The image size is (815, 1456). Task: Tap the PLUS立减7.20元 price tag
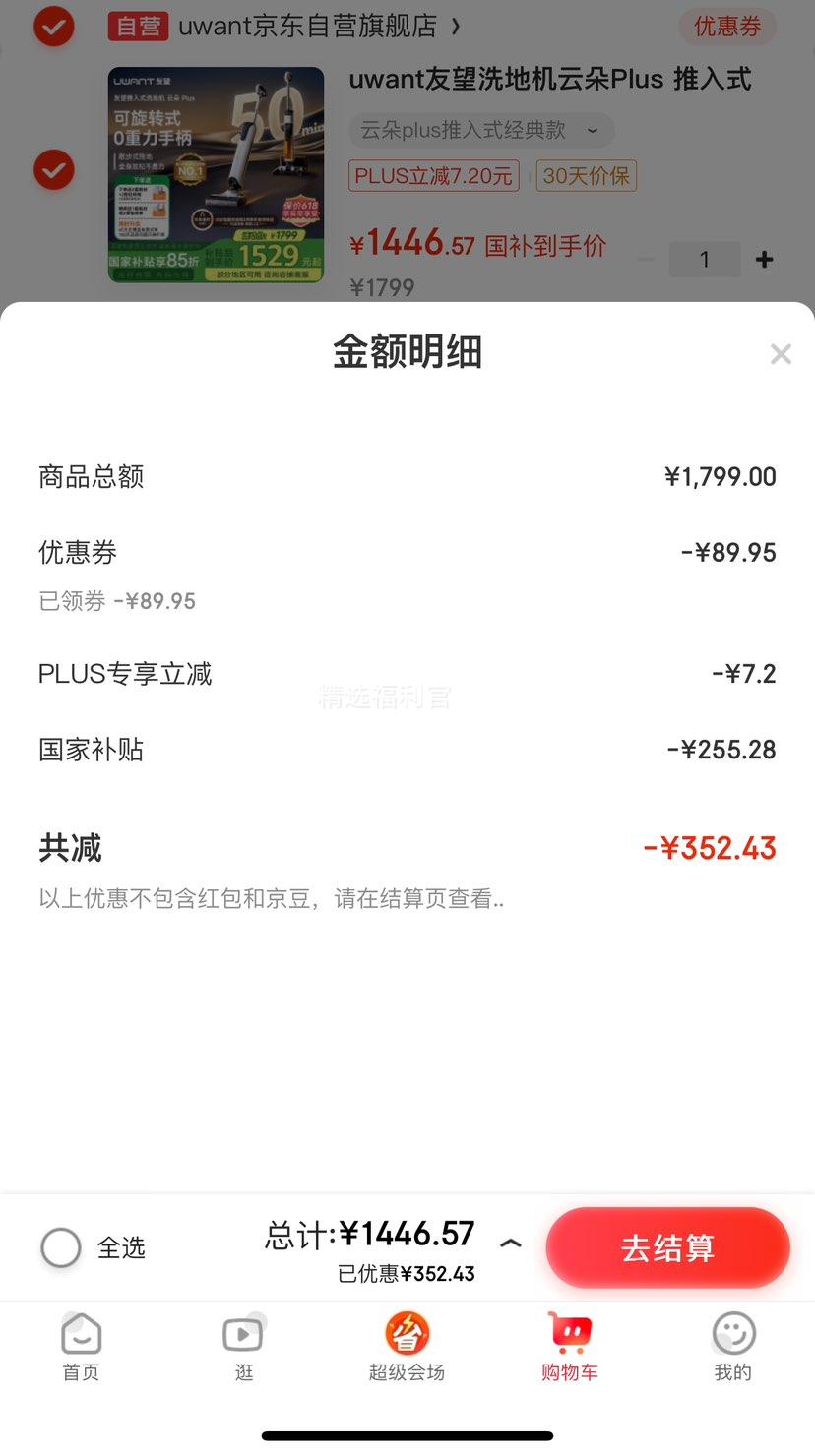[433, 175]
